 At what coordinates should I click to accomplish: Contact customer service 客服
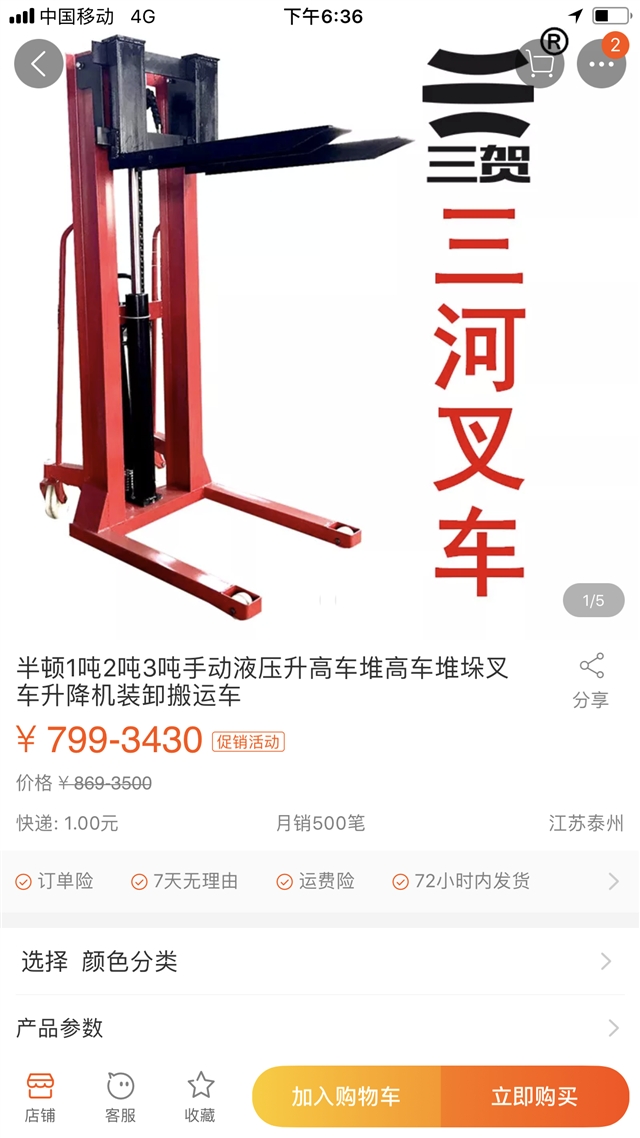click(x=120, y=1097)
